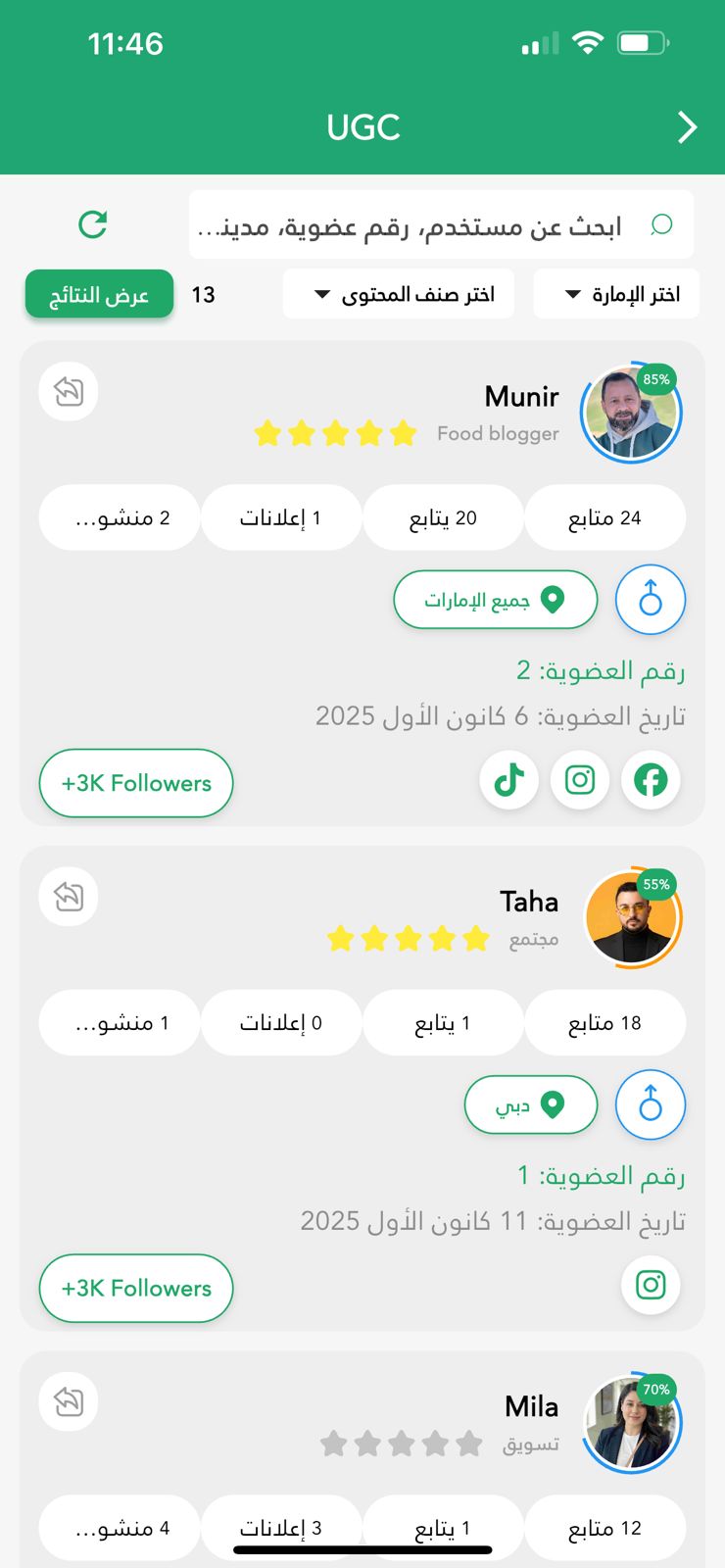Open Taha's Instagram account
Image resolution: width=725 pixels, height=1568 pixels.
click(x=651, y=1285)
